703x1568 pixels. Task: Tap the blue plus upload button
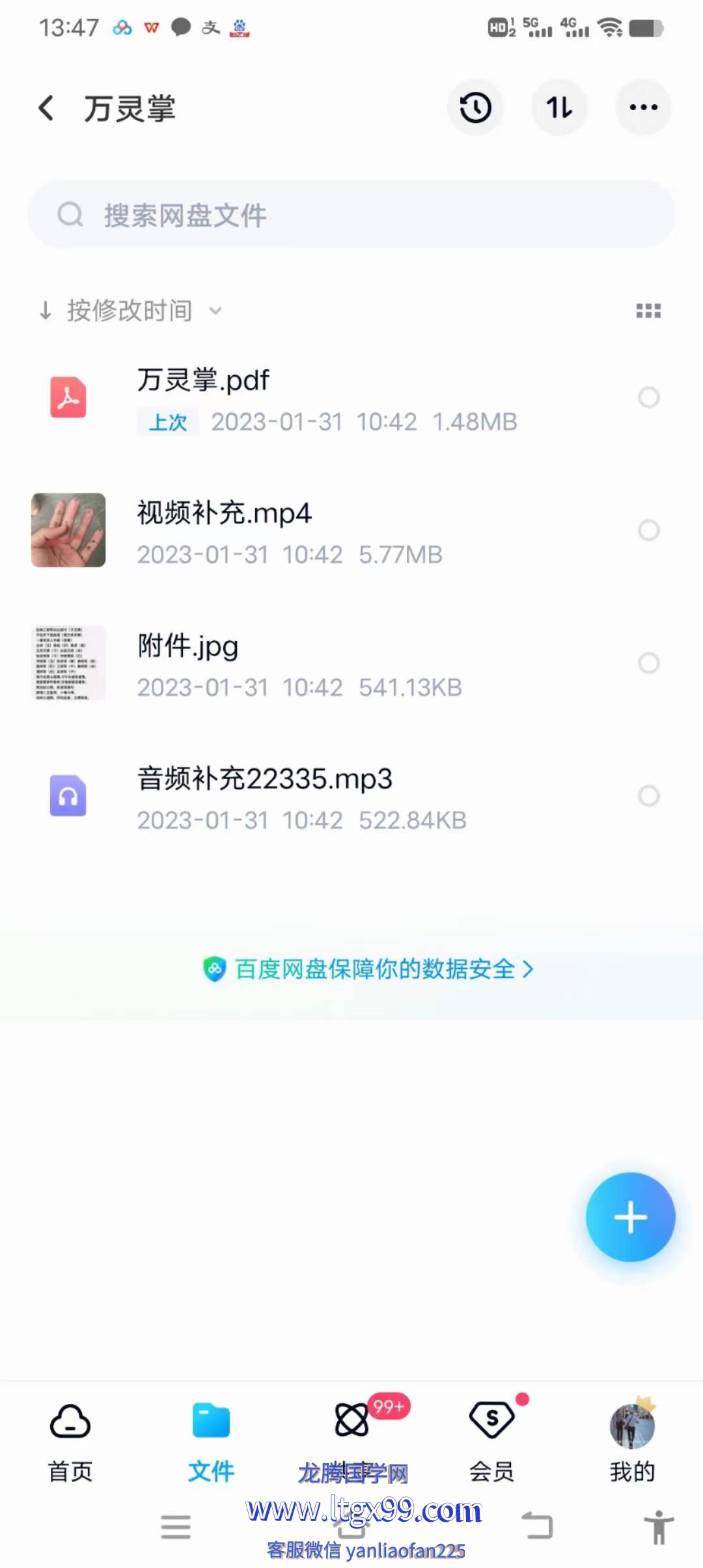[x=630, y=1217]
